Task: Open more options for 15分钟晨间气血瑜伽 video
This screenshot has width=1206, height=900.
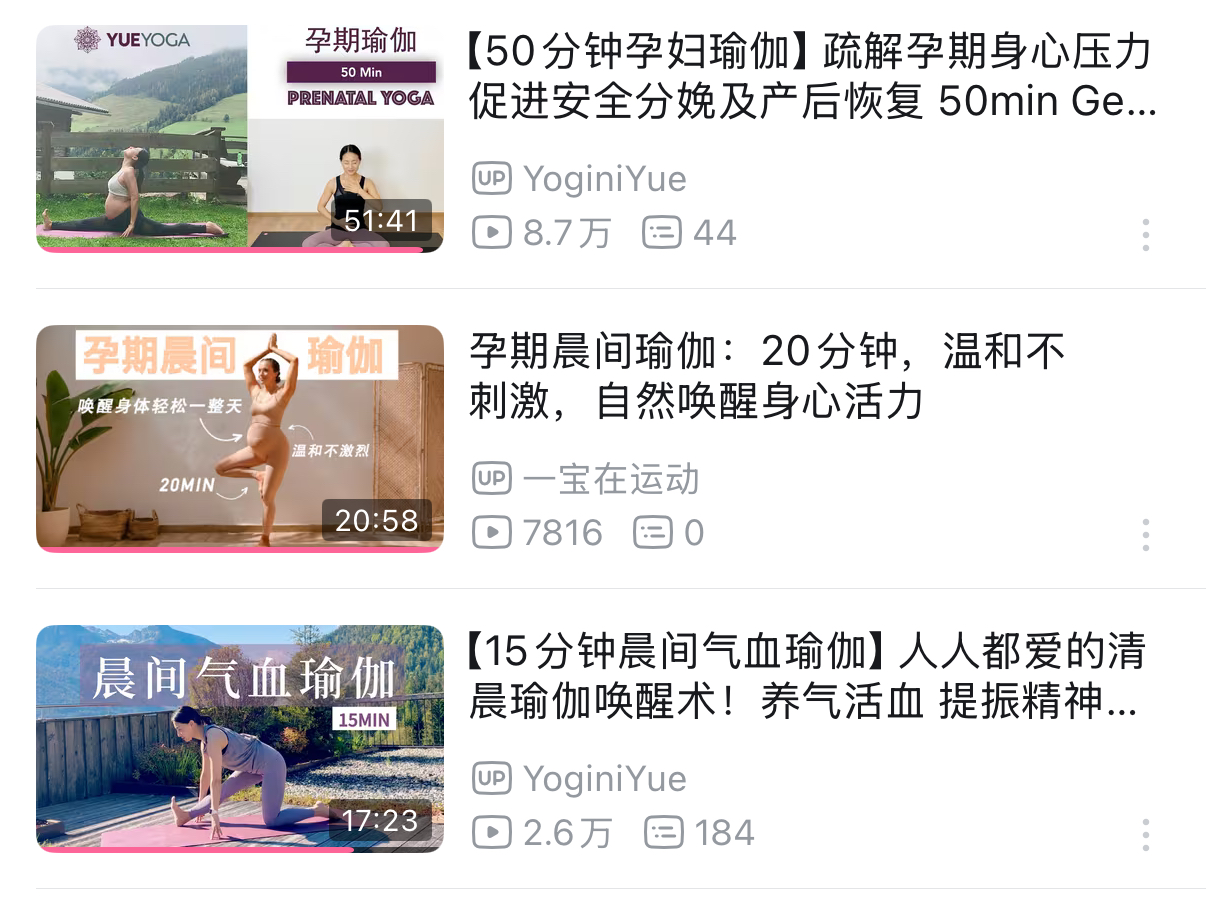Action: click(x=1145, y=834)
